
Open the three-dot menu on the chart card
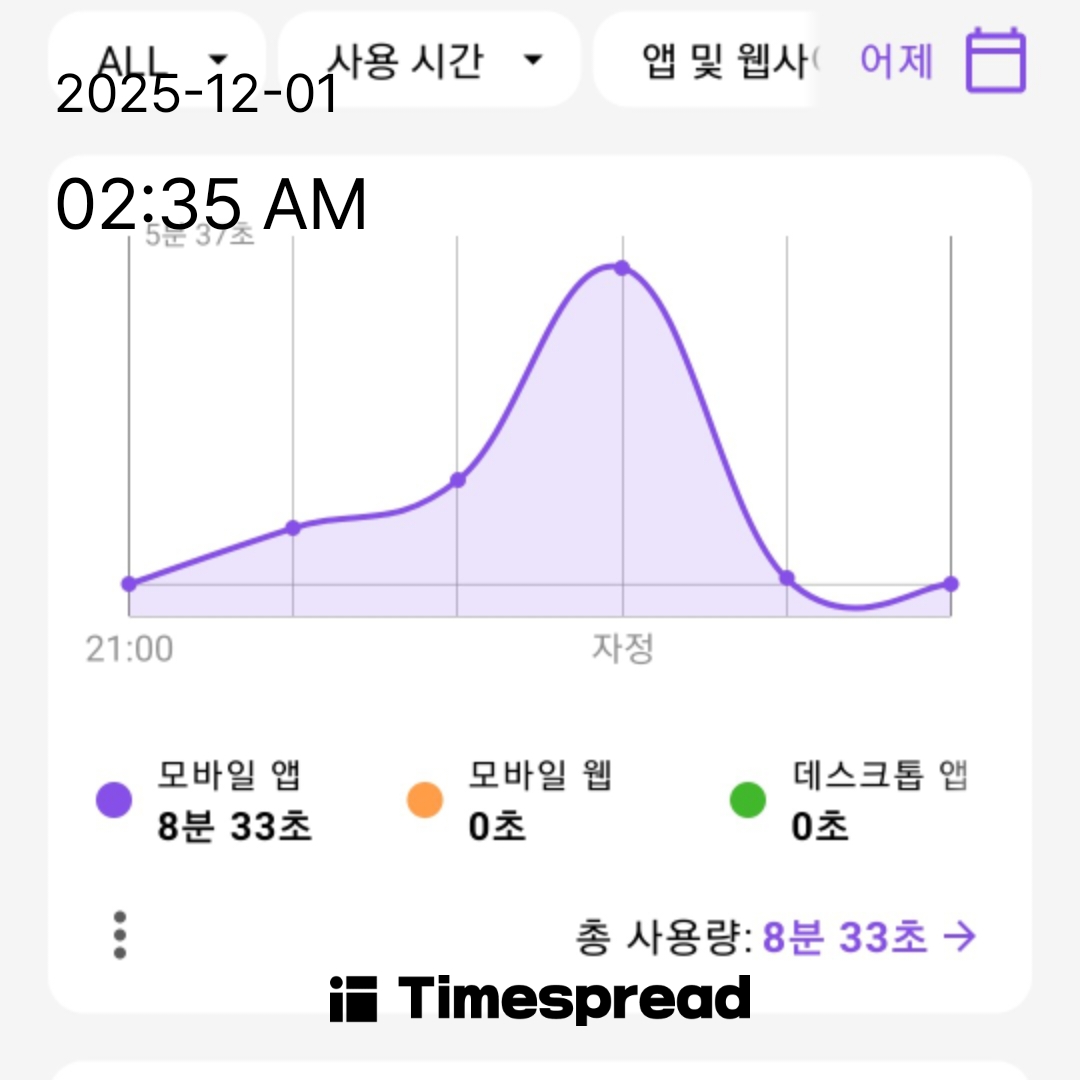(120, 935)
